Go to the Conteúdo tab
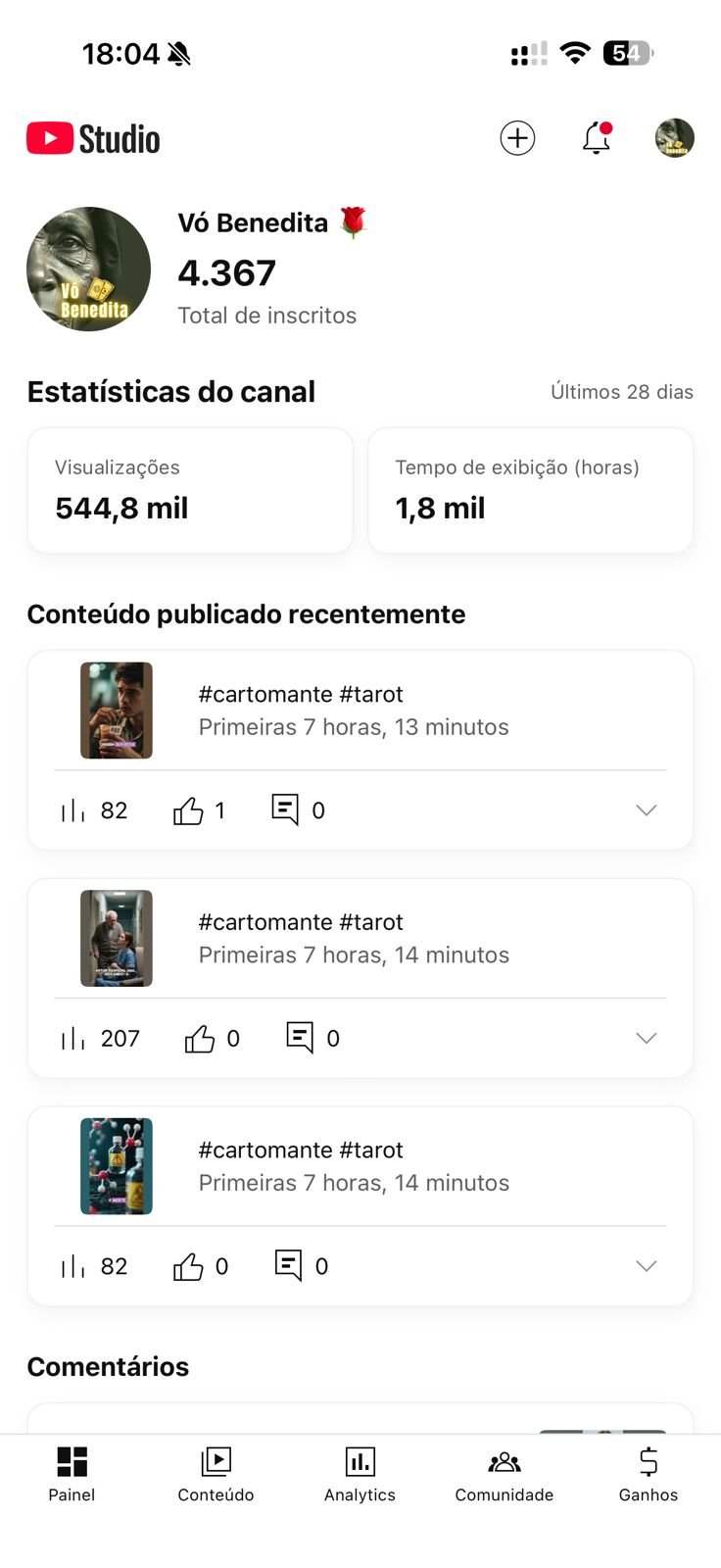 pyautogui.click(x=216, y=1474)
